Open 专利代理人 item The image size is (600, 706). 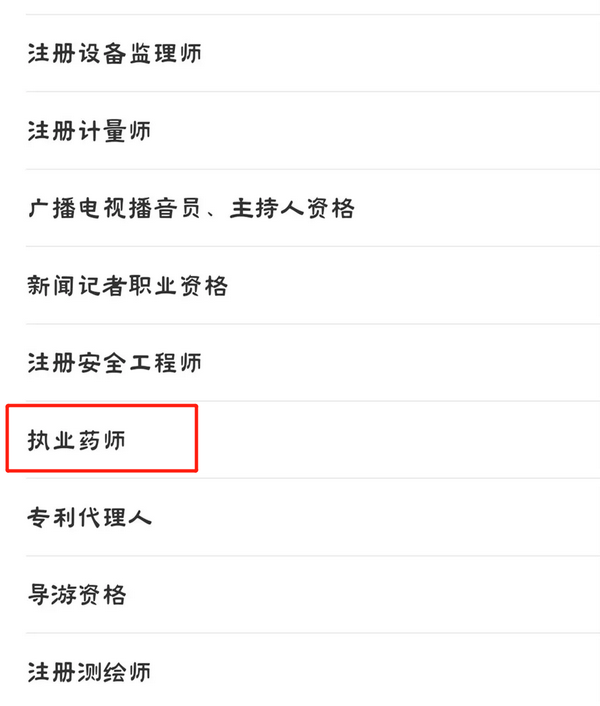click(89, 518)
